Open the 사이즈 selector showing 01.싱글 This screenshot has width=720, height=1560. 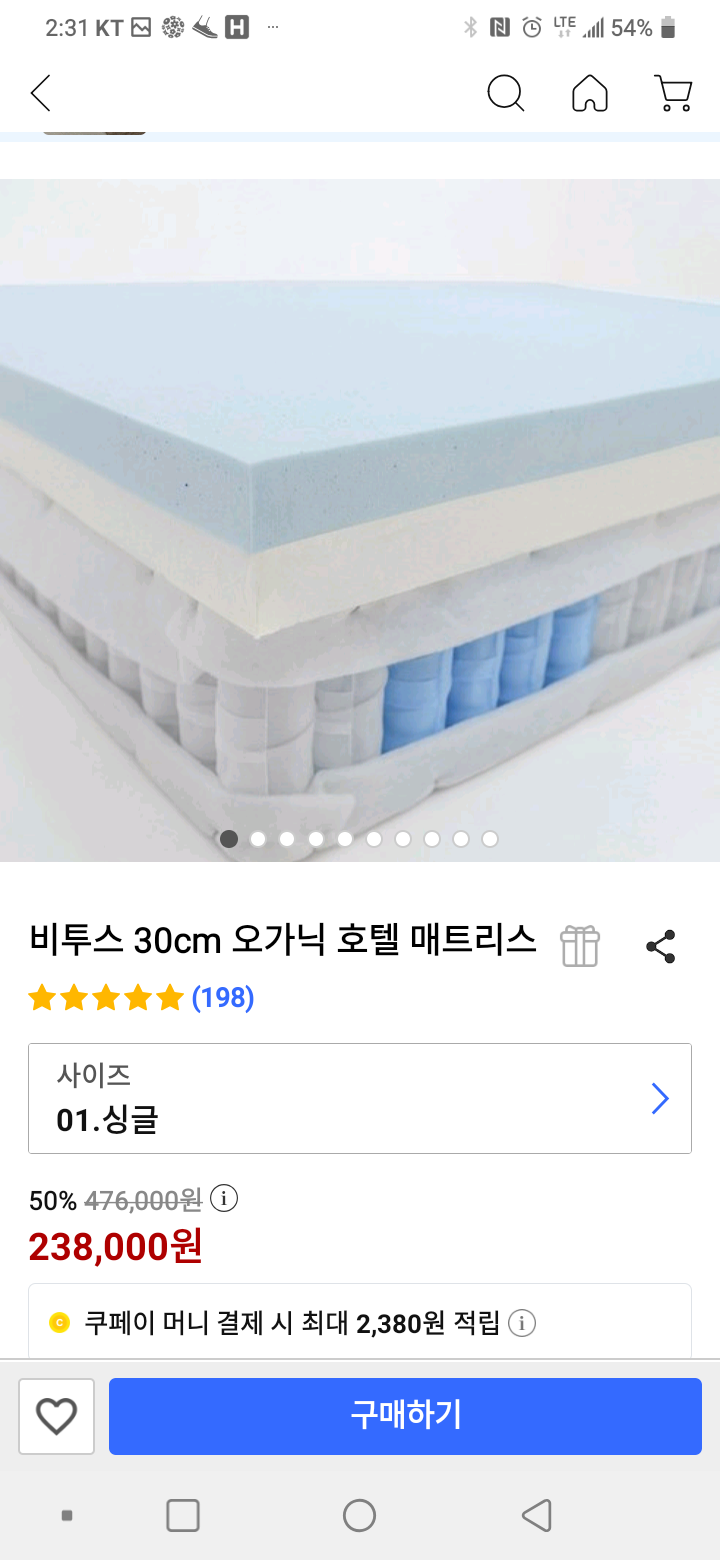click(360, 1098)
